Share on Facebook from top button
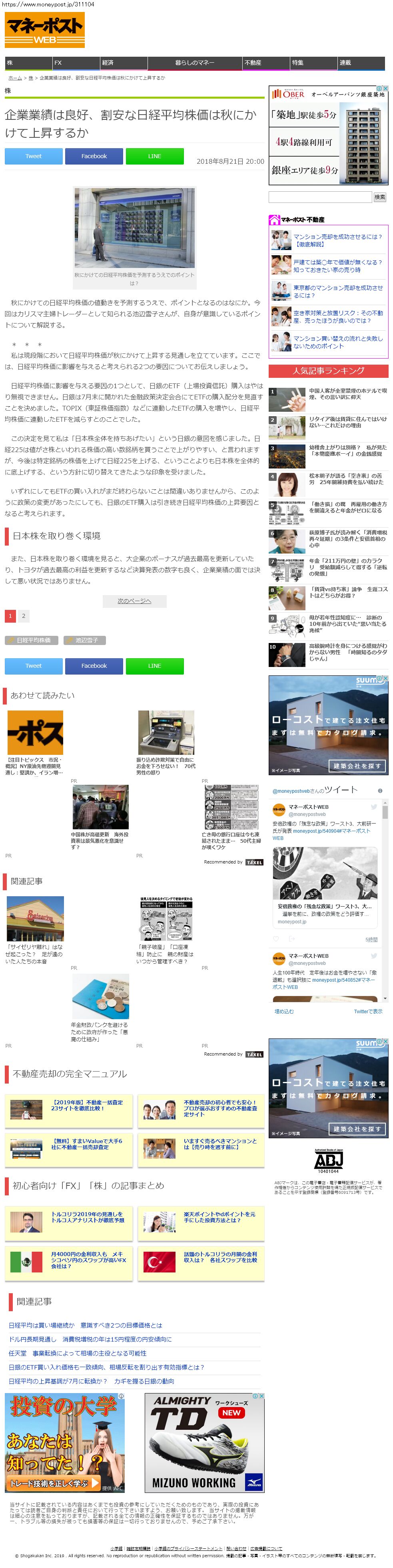The height and width of the screenshot is (1568, 393). click(x=94, y=157)
